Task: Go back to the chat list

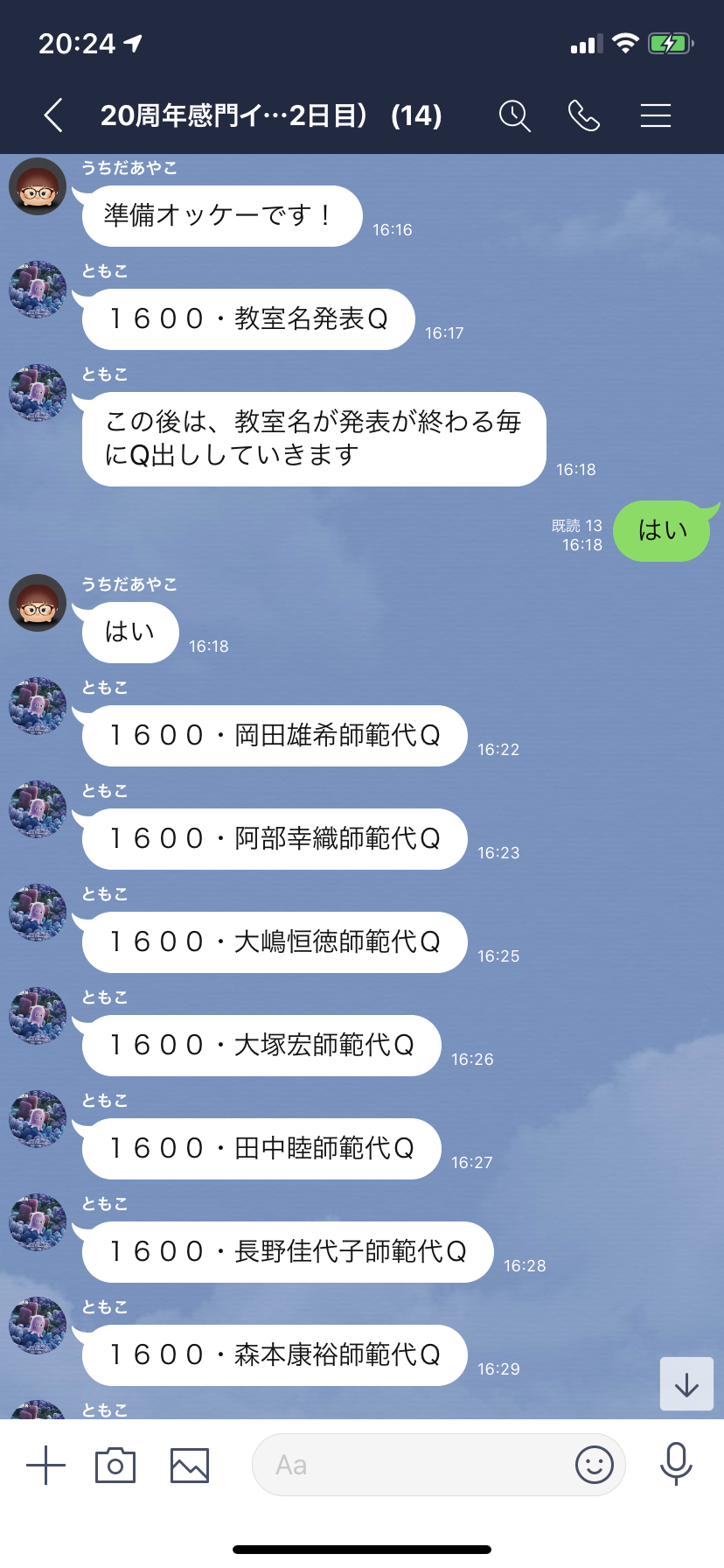Action: pyautogui.click(x=53, y=115)
